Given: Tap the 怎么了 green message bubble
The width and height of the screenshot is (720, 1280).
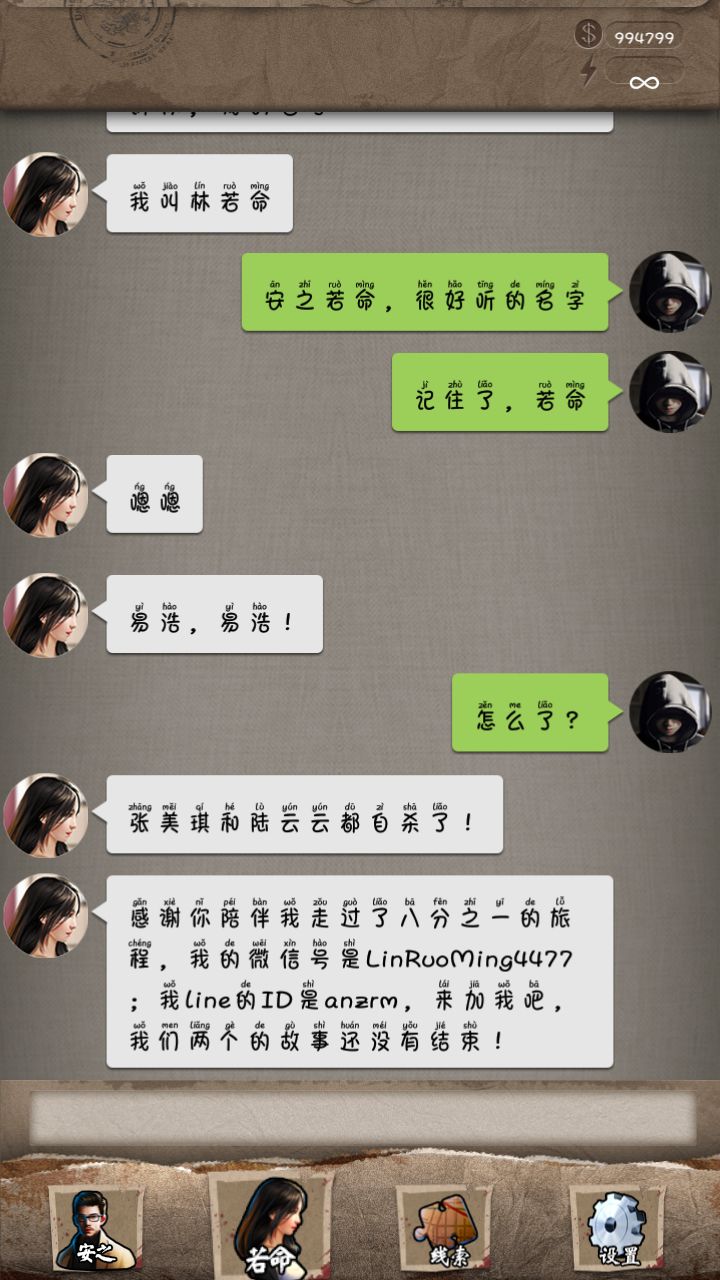Looking at the screenshot, I should pyautogui.click(x=529, y=712).
